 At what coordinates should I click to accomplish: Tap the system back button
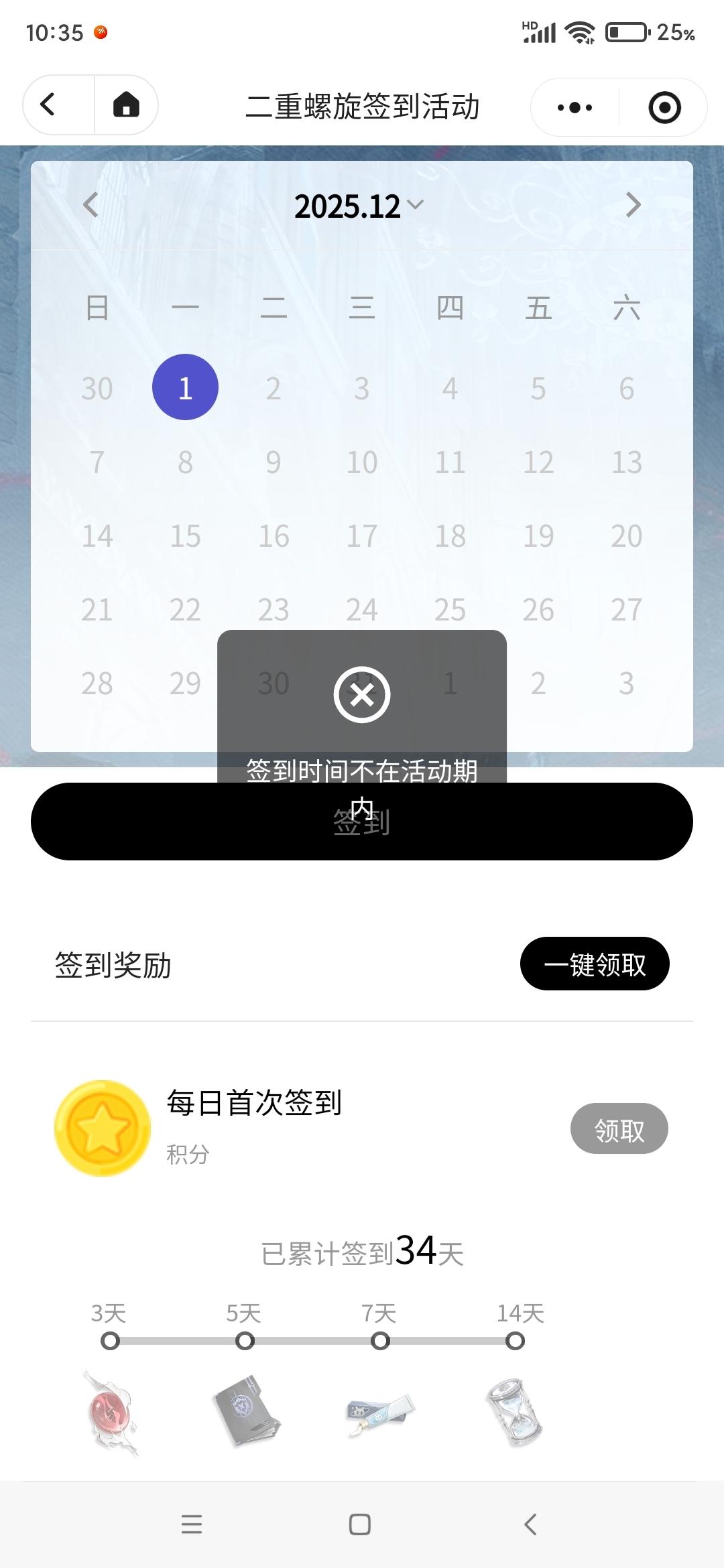coord(530,1524)
